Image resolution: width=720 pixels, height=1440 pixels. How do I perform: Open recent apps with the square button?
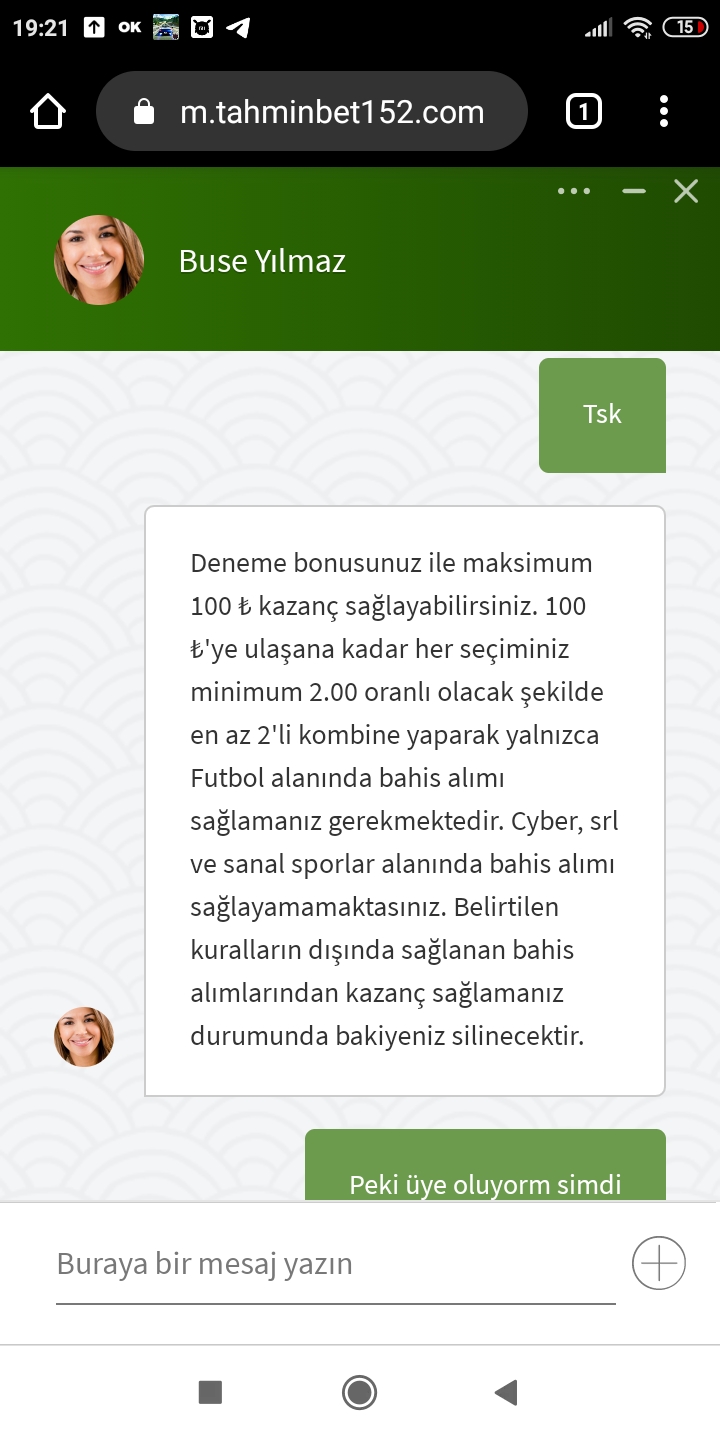click(x=210, y=1392)
